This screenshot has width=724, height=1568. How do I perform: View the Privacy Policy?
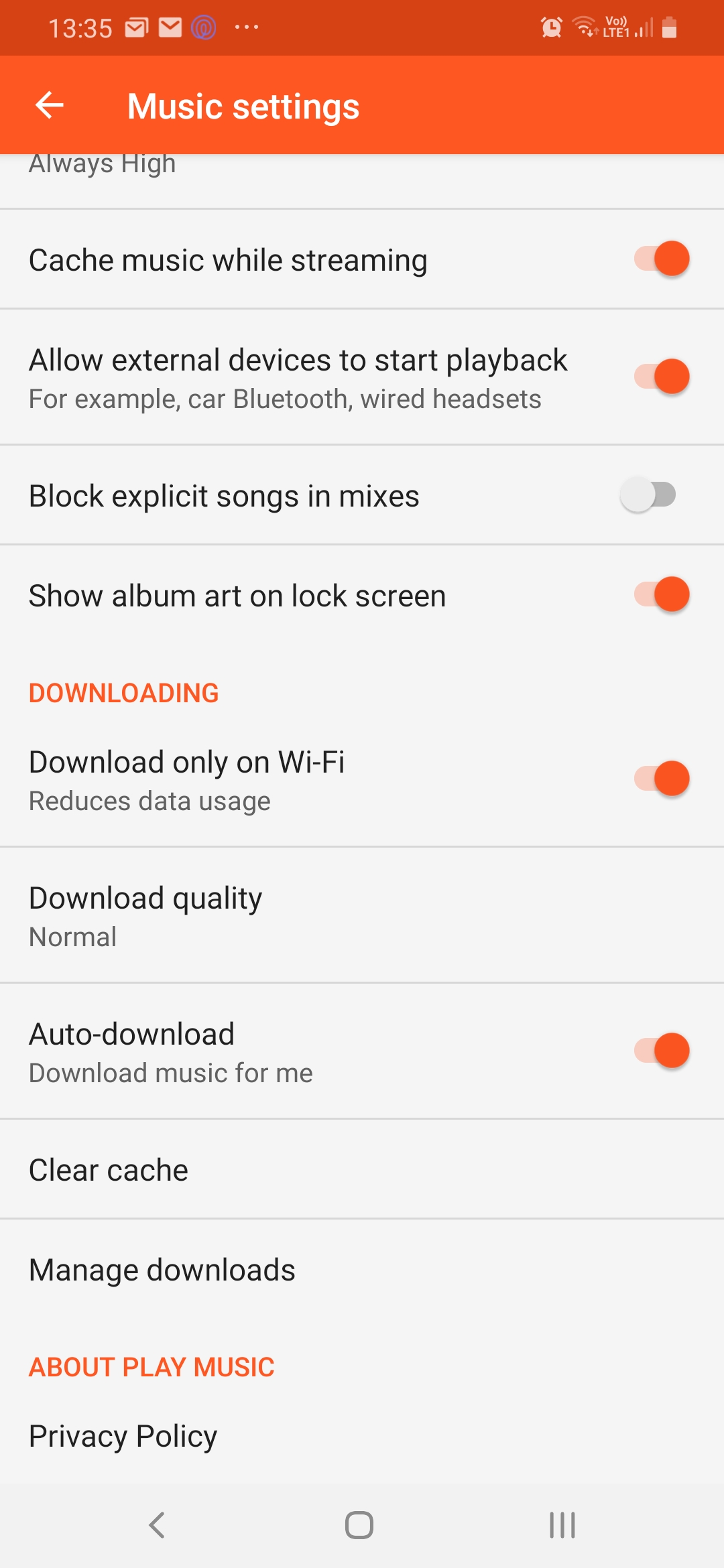point(362,1436)
